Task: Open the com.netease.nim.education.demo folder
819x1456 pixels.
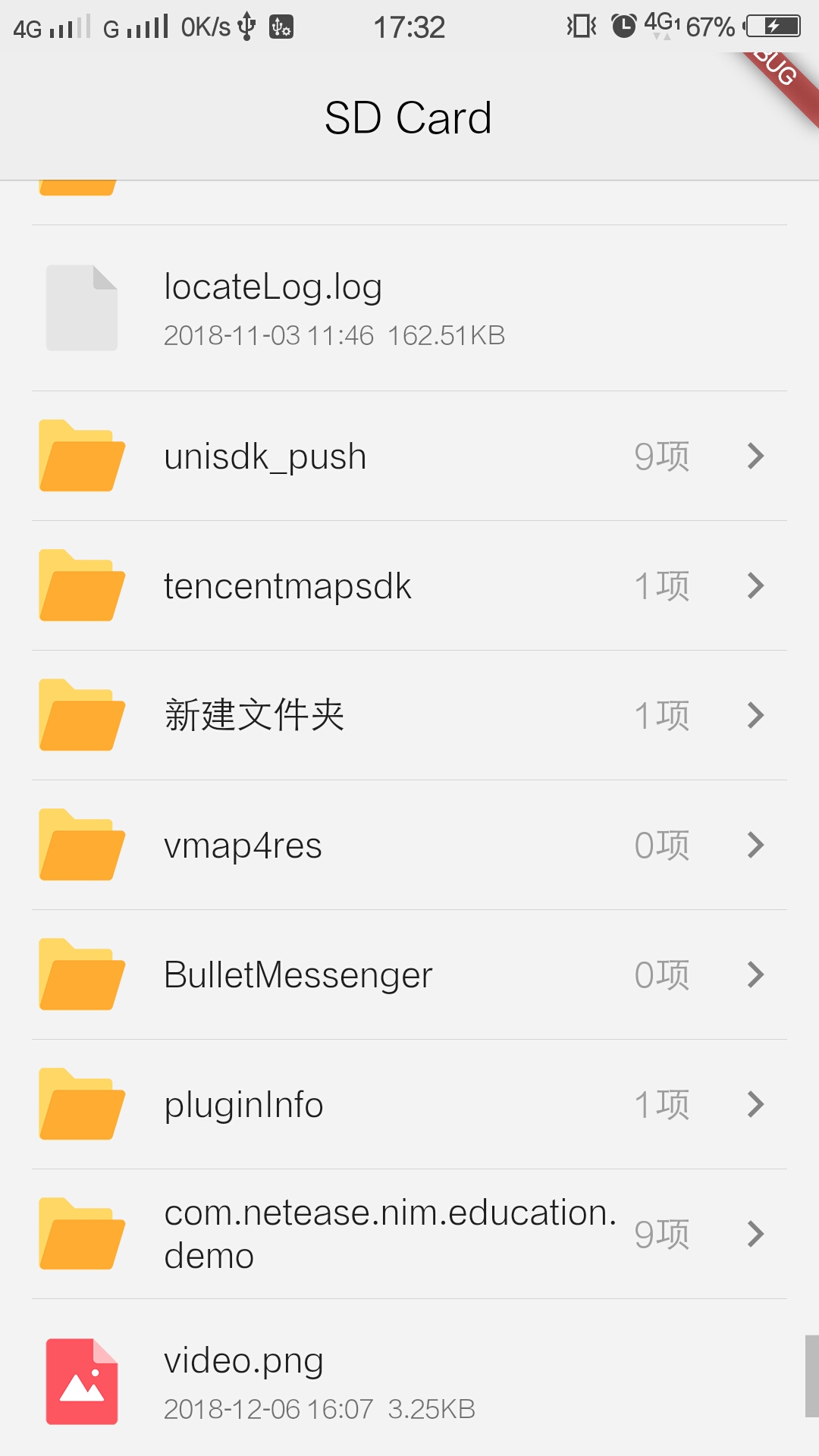Action: click(x=409, y=1234)
